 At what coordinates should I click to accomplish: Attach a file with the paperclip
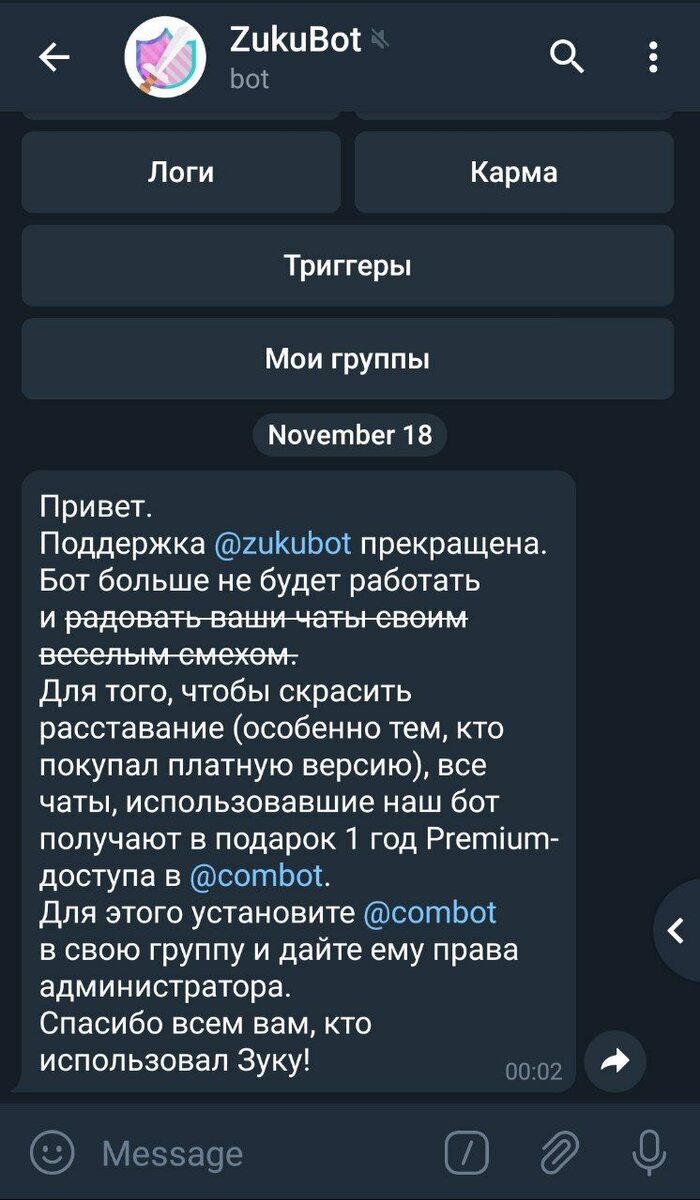pos(559,1153)
